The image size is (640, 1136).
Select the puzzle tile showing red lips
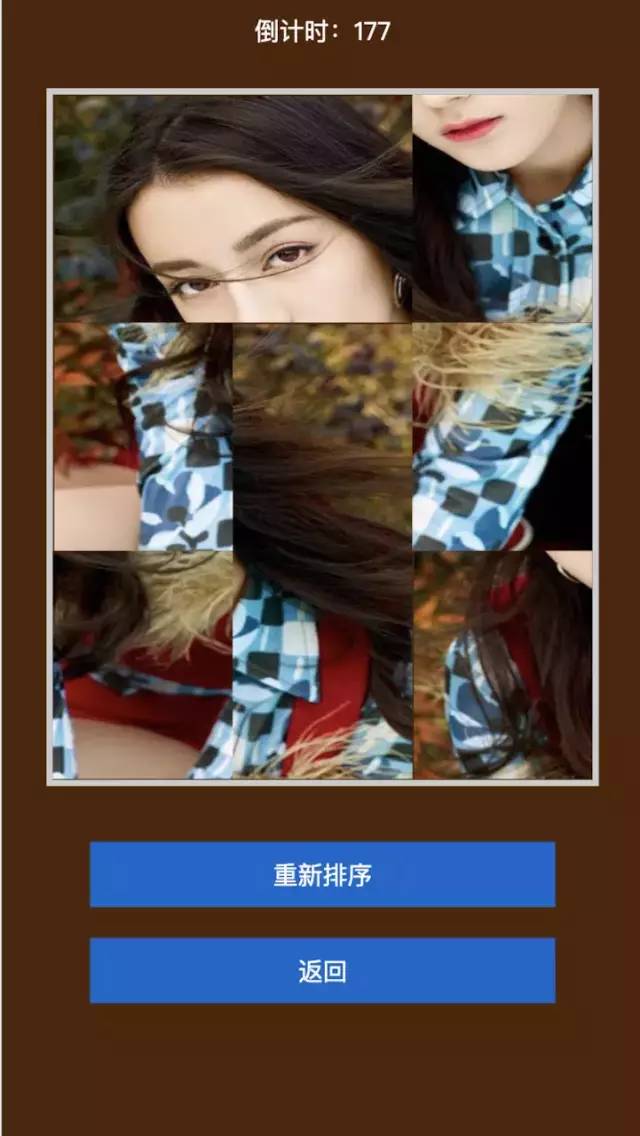[502, 209]
